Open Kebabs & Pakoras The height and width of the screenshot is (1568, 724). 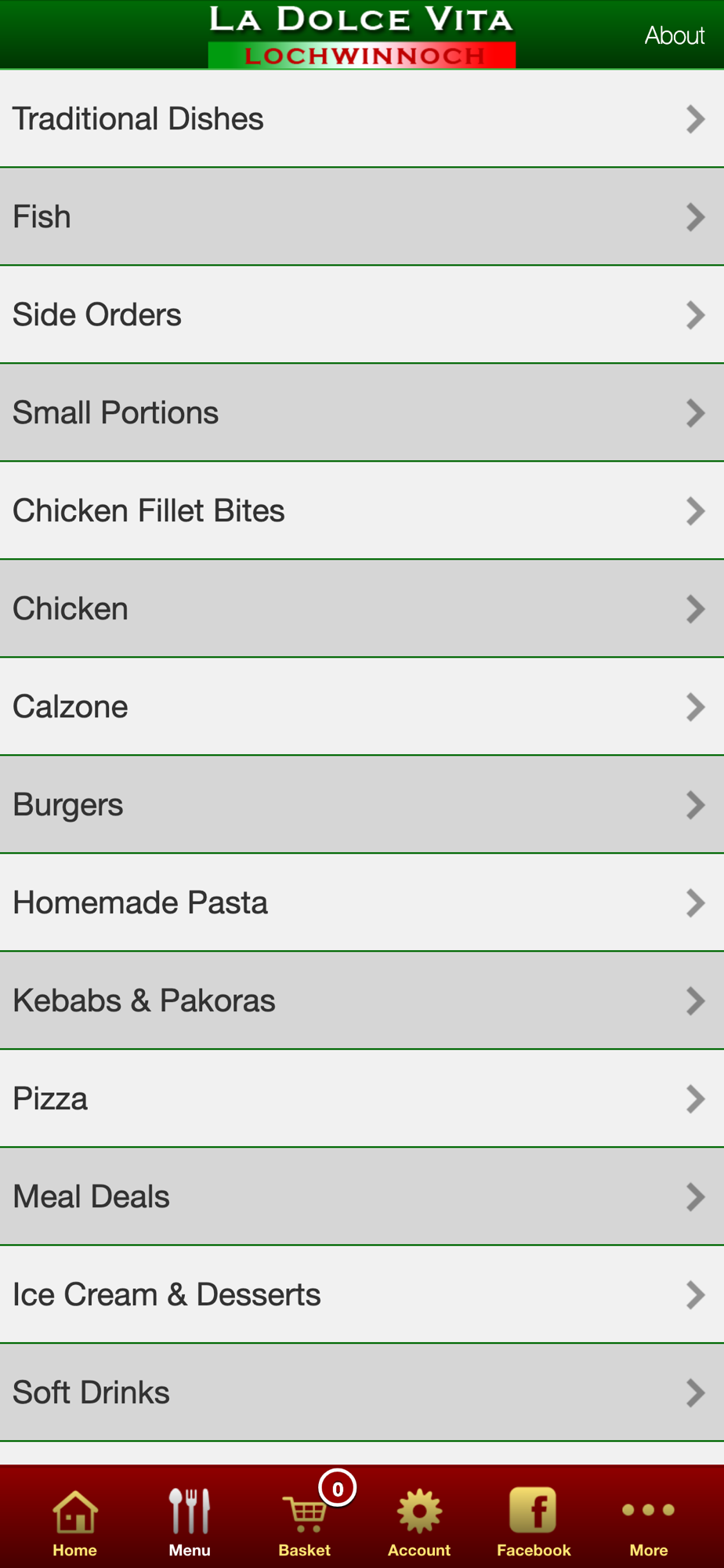(x=360, y=1001)
